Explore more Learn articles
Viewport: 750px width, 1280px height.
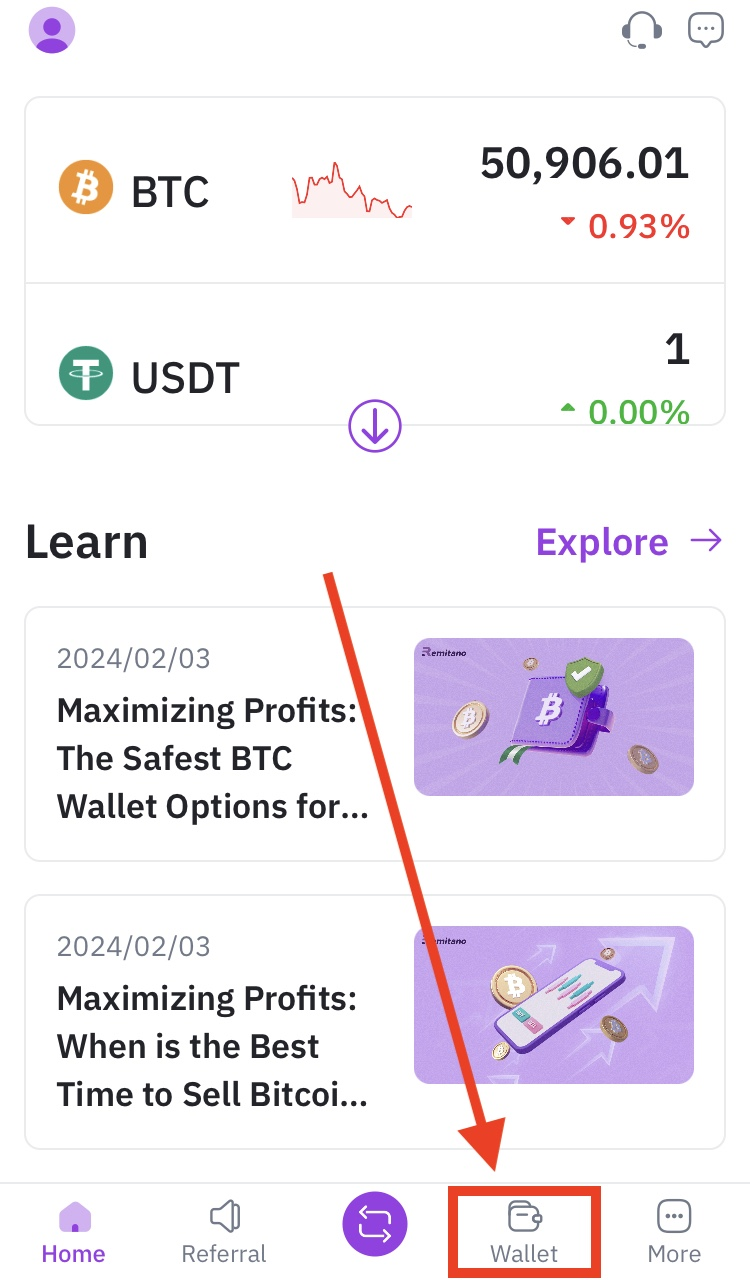pyautogui.click(x=628, y=542)
